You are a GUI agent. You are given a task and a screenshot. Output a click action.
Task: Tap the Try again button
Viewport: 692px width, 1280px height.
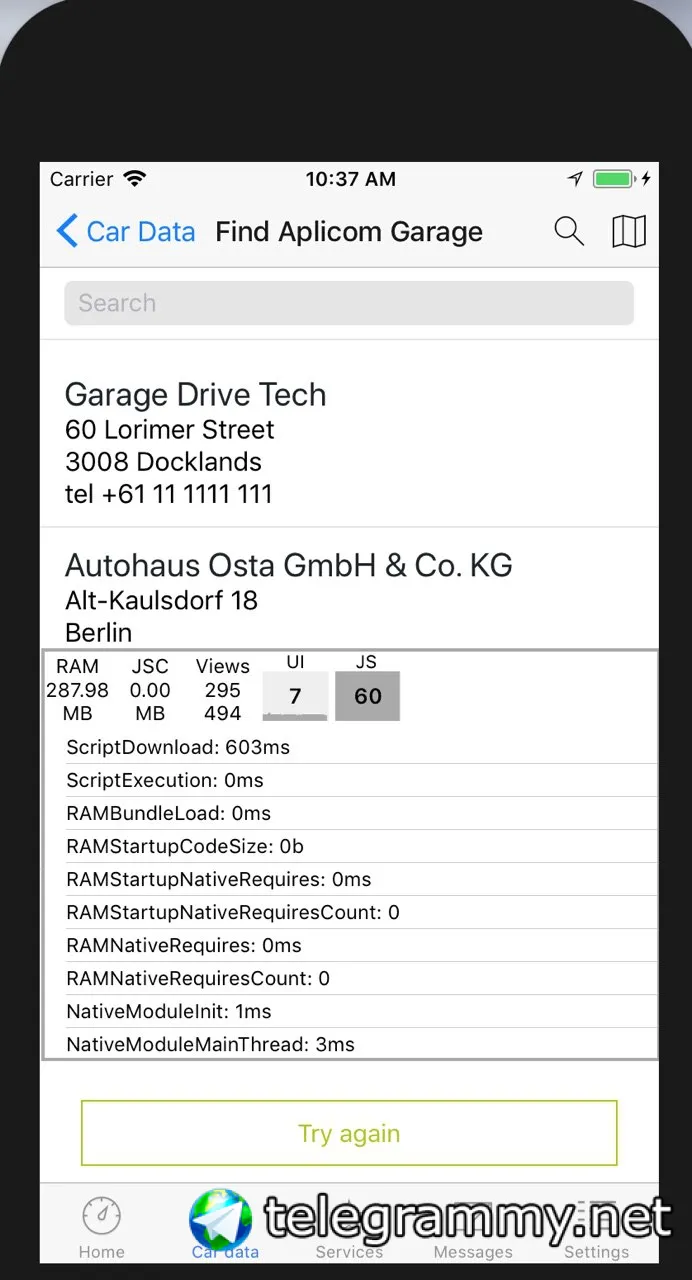(x=349, y=1133)
